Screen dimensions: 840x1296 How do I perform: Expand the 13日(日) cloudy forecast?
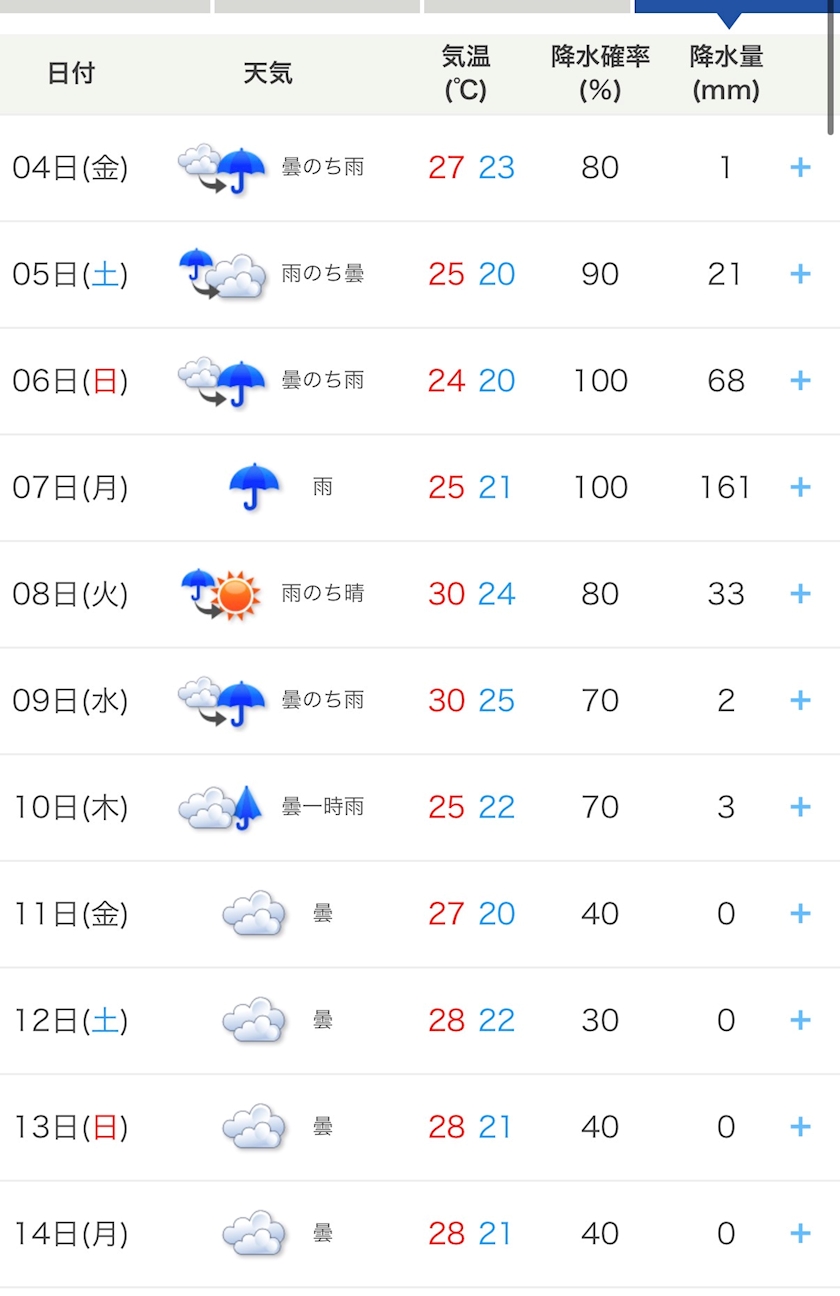point(800,1127)
